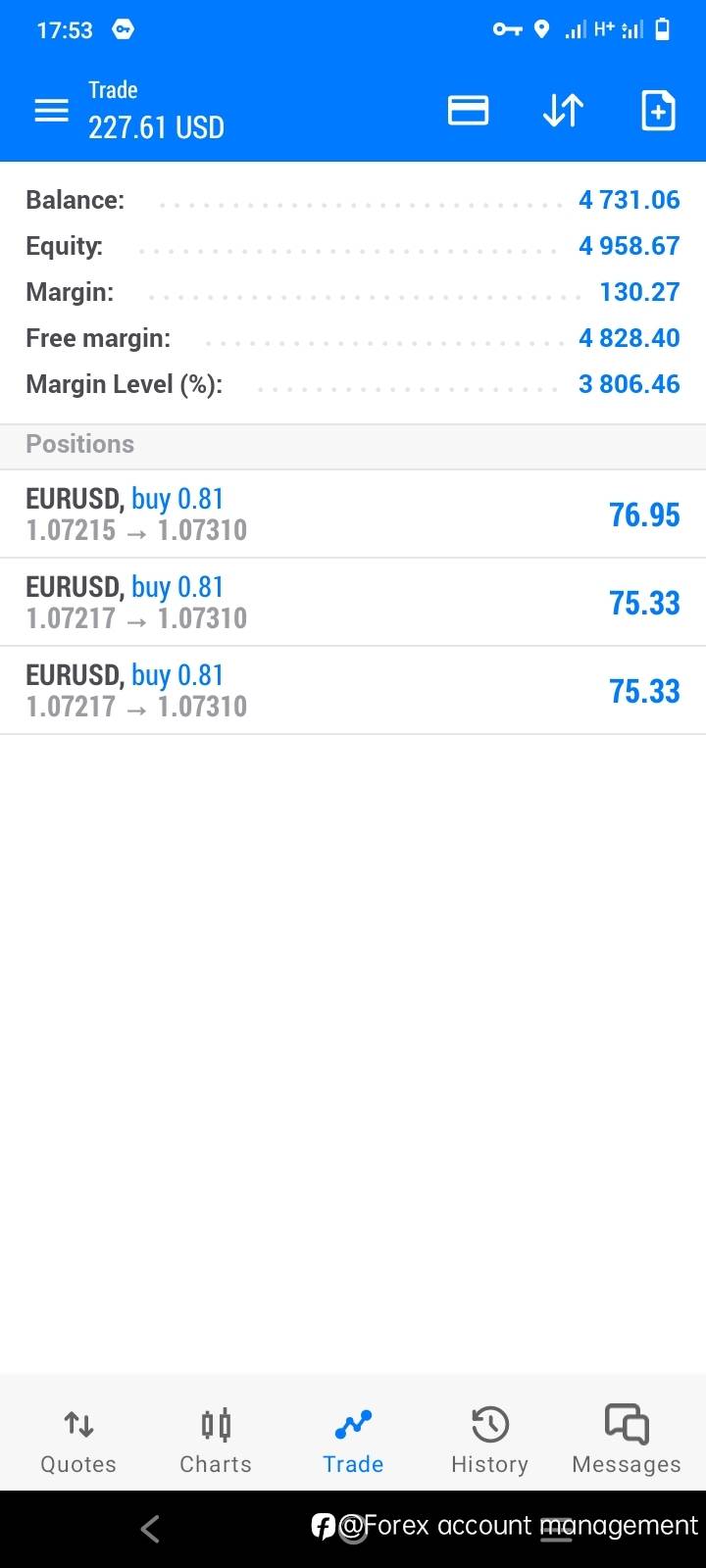This screenshot has width=706, height=1568.
Task: Open the sort arrows option
Action: [x=563, y=111]
